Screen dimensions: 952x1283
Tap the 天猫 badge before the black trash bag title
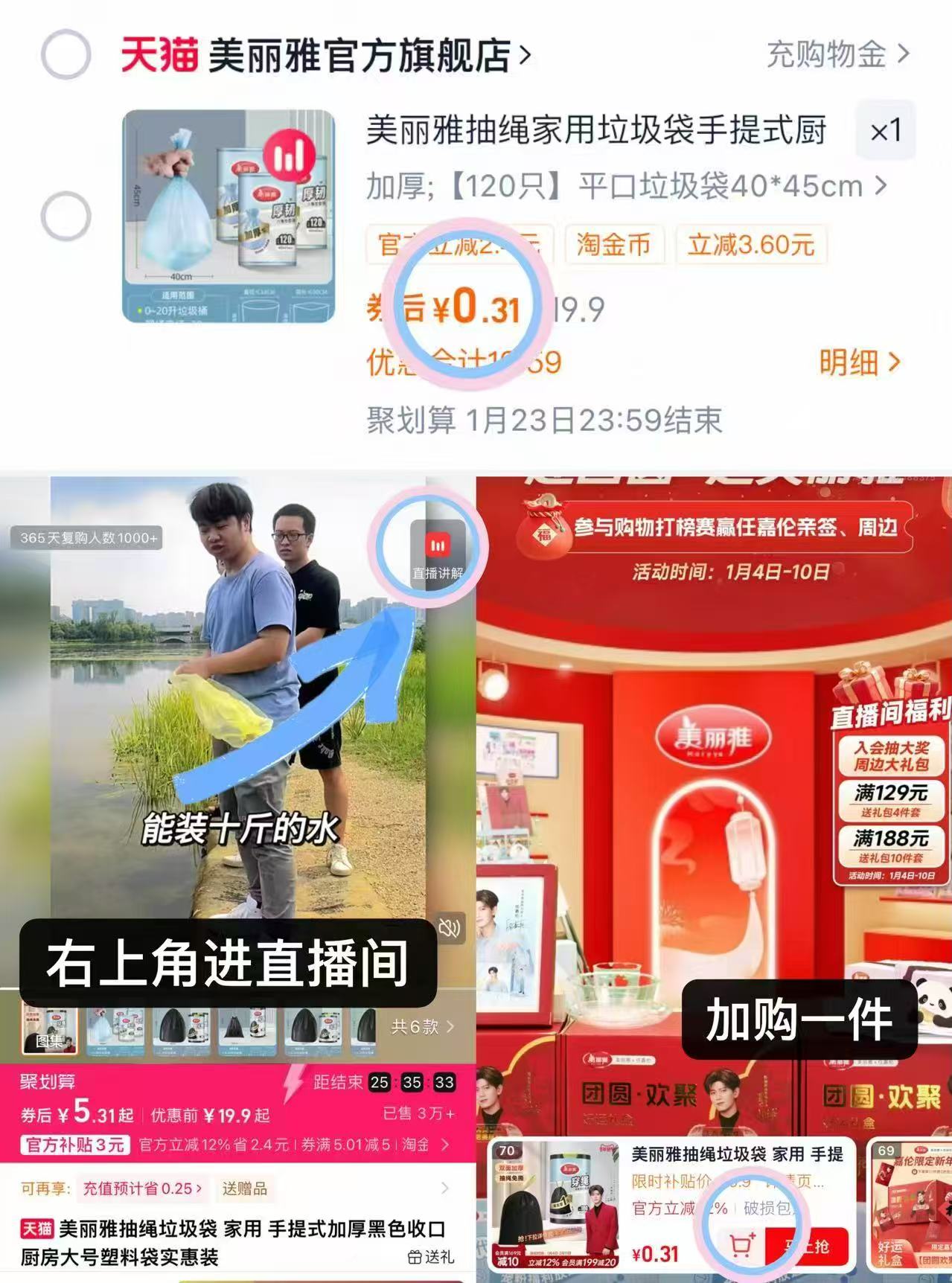point(37,1228)
